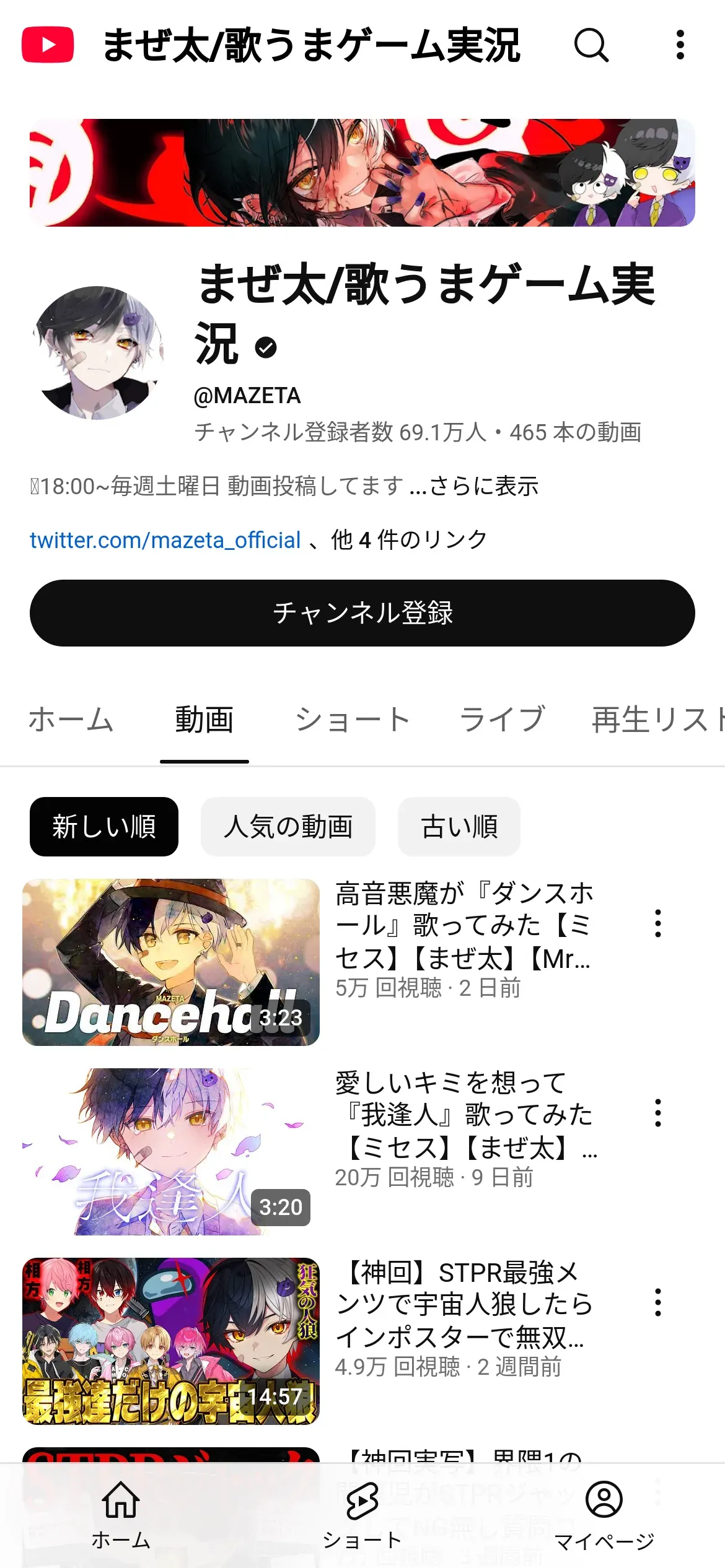Screen dimensions: 725x1568
Task: Open options menu for the ダンスホール video
Action: tap(658, 924)
